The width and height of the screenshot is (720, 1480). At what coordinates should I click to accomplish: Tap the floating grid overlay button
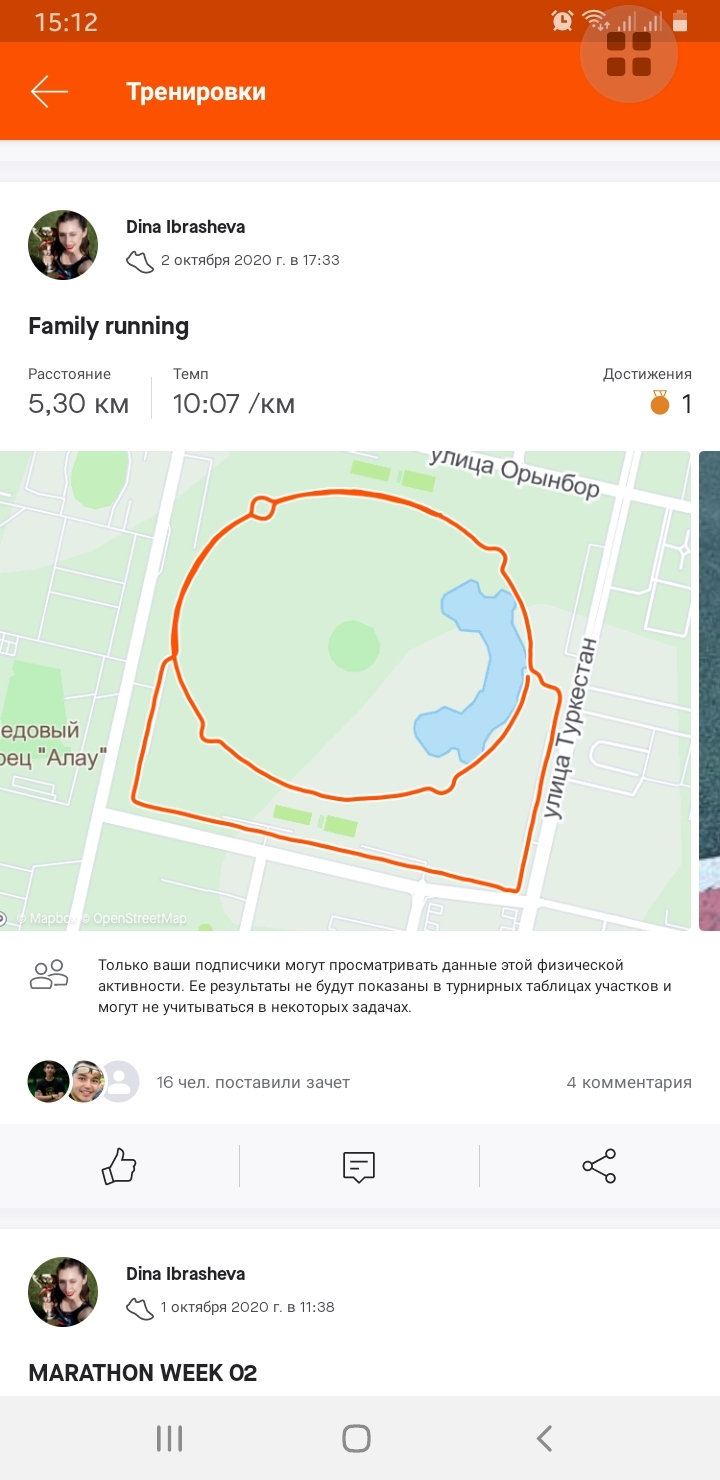pos(629,54)
